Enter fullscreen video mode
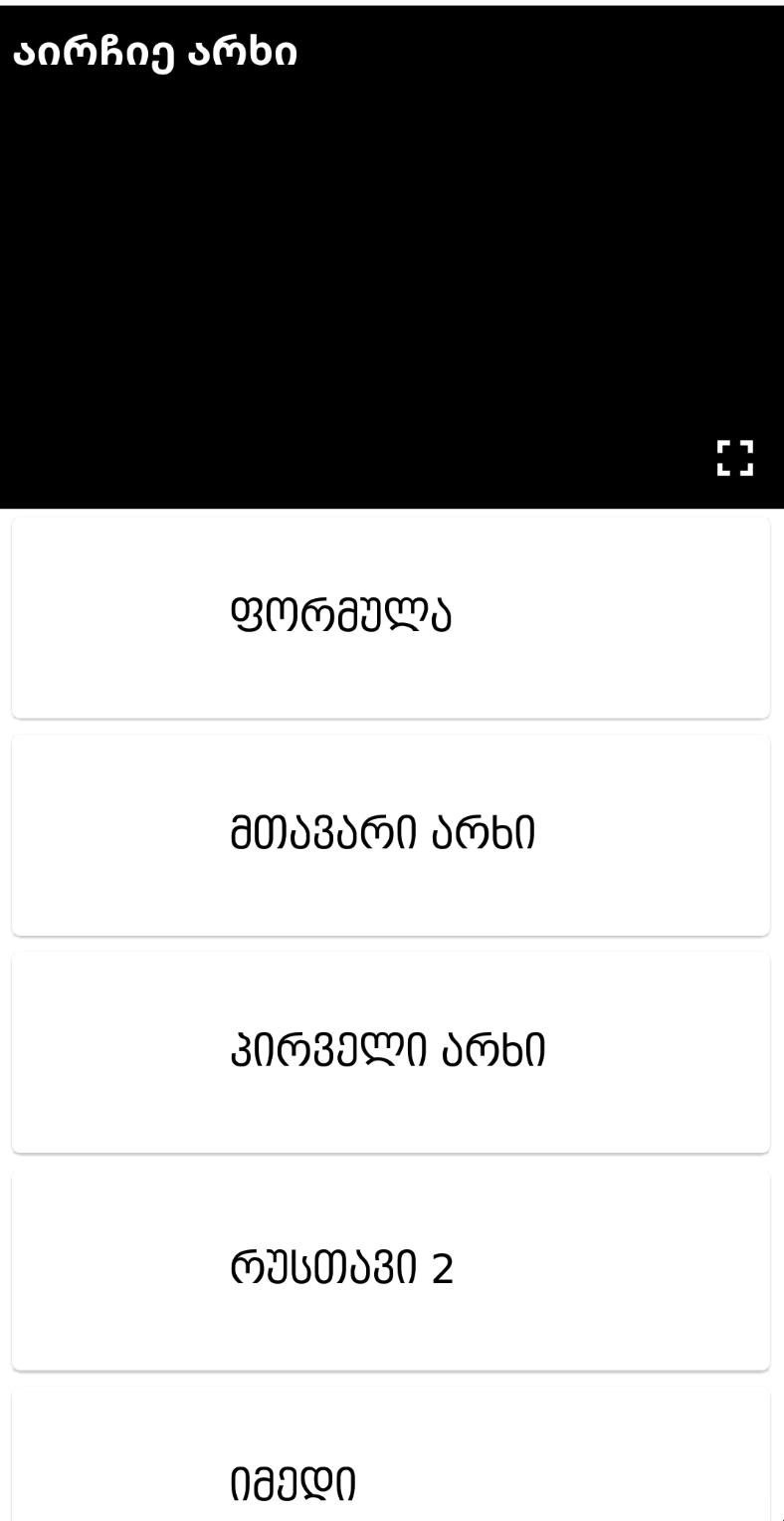This screenshot has width=784, height=1521. point(735,458)
